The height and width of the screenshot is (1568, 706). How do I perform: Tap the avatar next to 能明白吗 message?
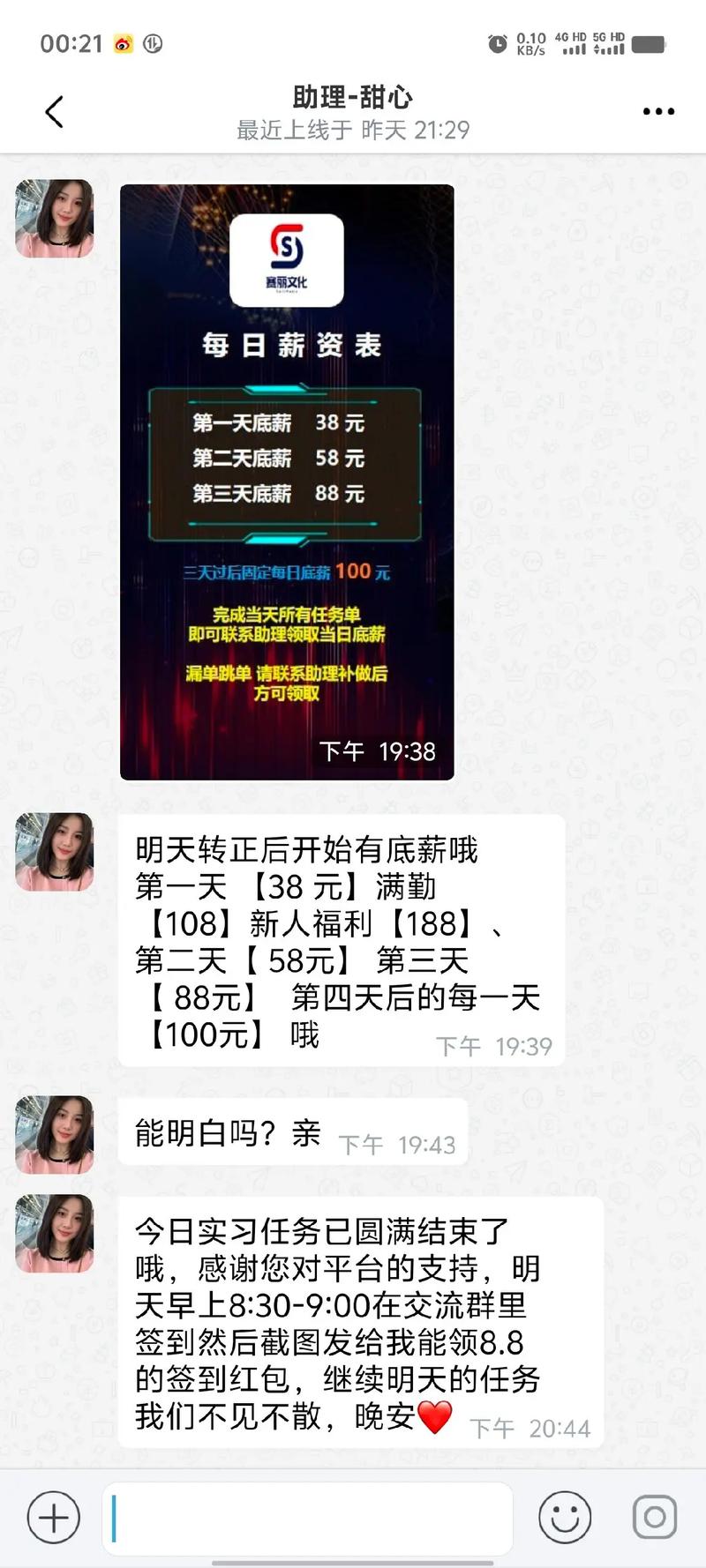coord(54,1135)
